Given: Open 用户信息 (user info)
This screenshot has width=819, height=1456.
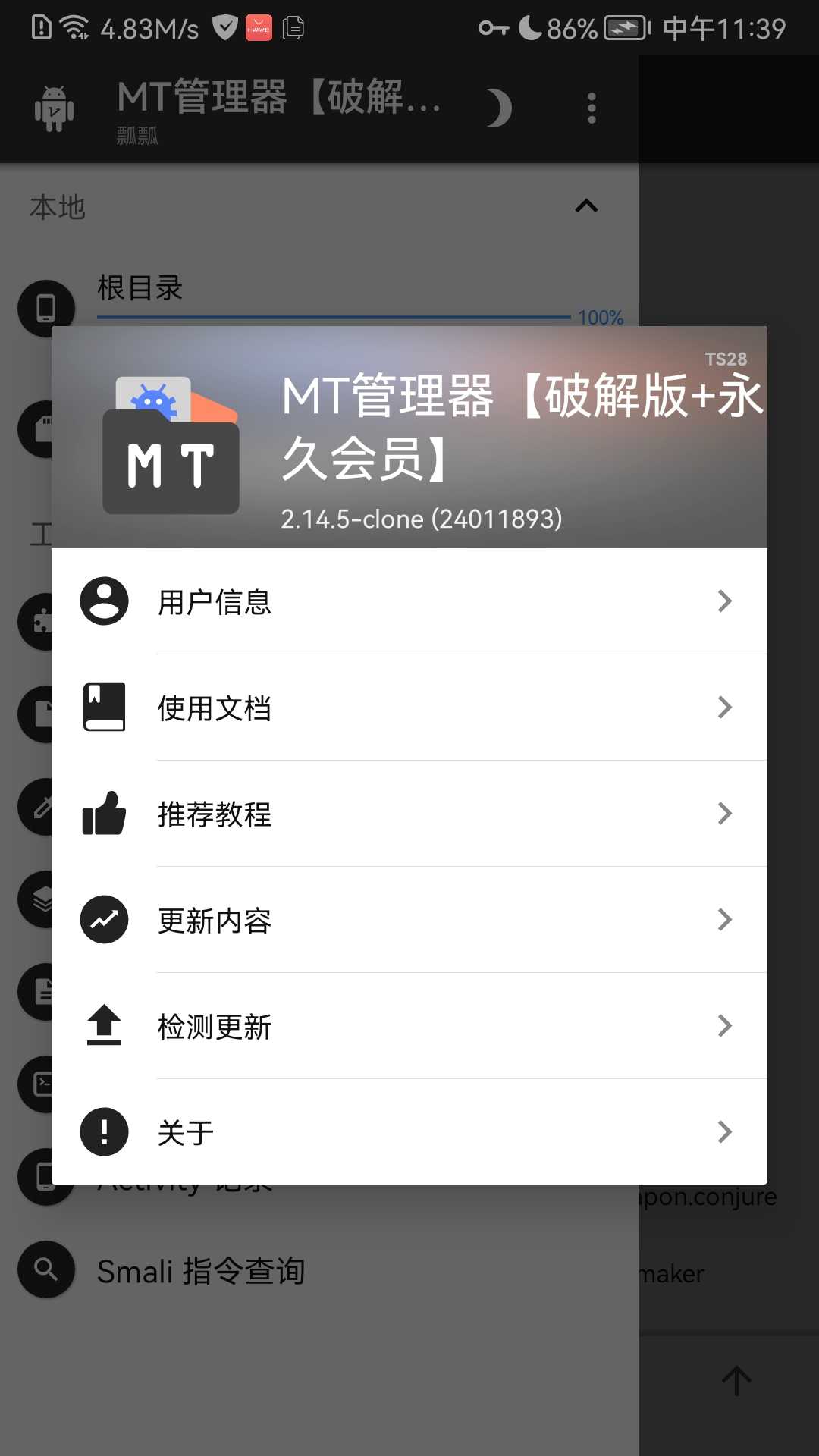Looking at the screenshot, I should [x=409, y=601].
